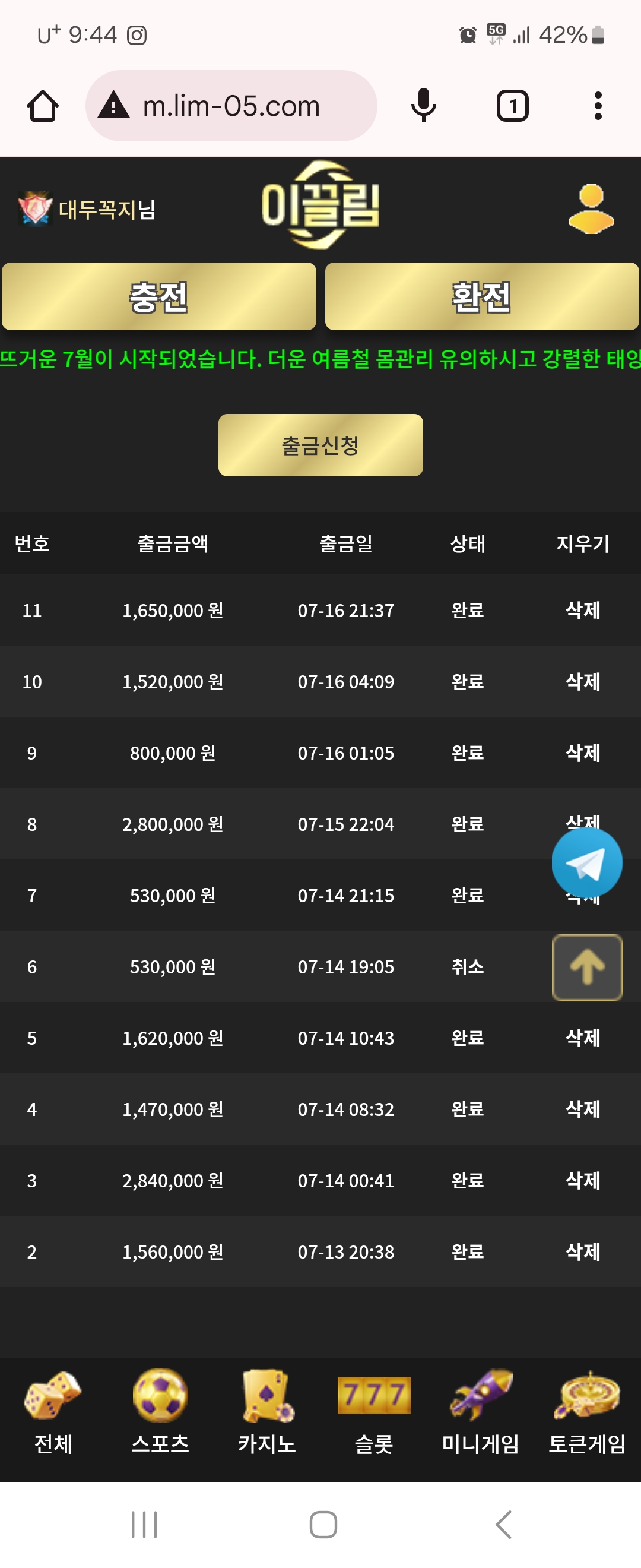Open the browser tab switcher
641x1568 pixels.
[512, 106]
